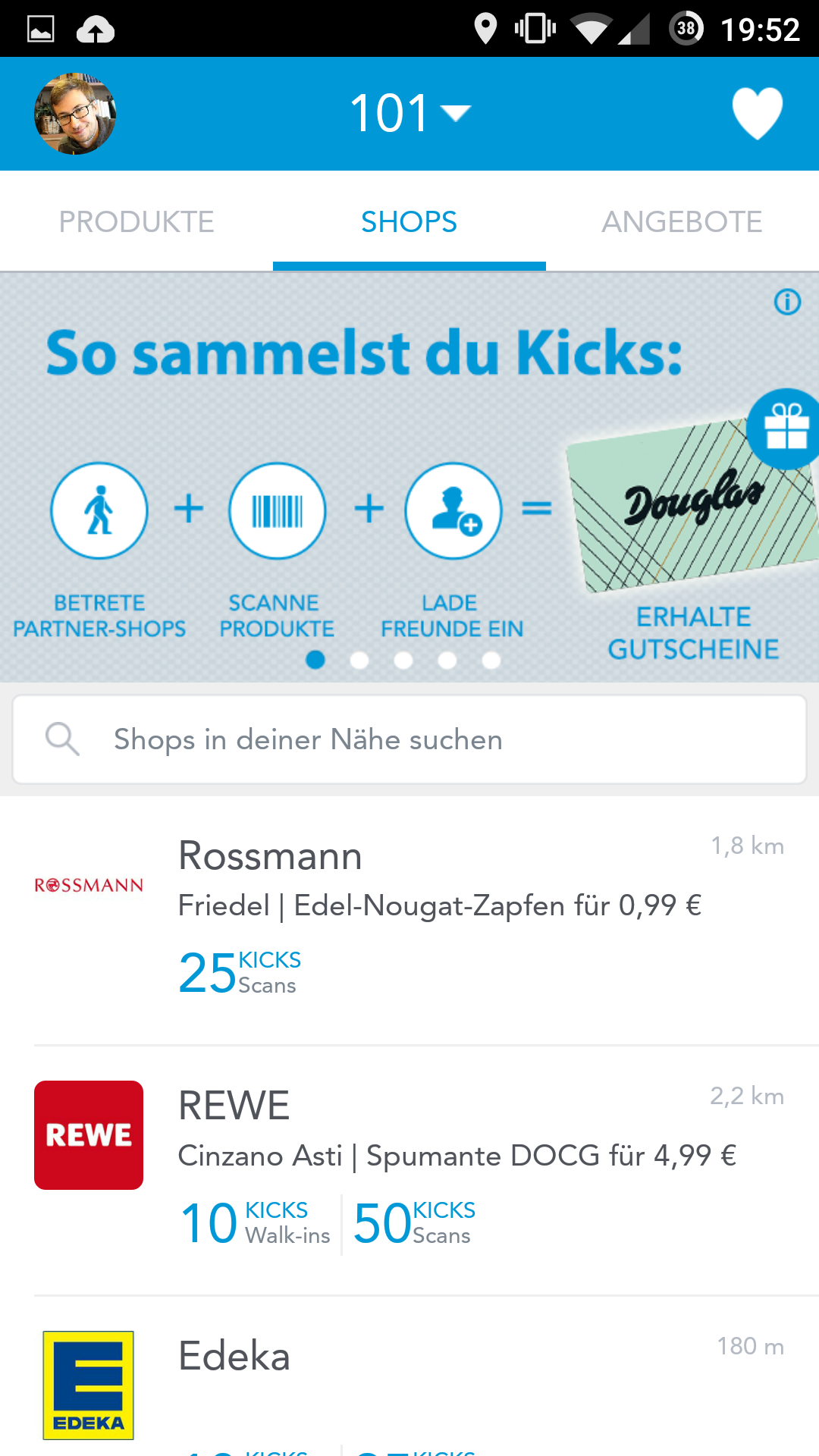Image resolution: width=819 pixels, height=1456 pixels.
Task: Select the SHOPS tab
Action: [x=409, y=221]
